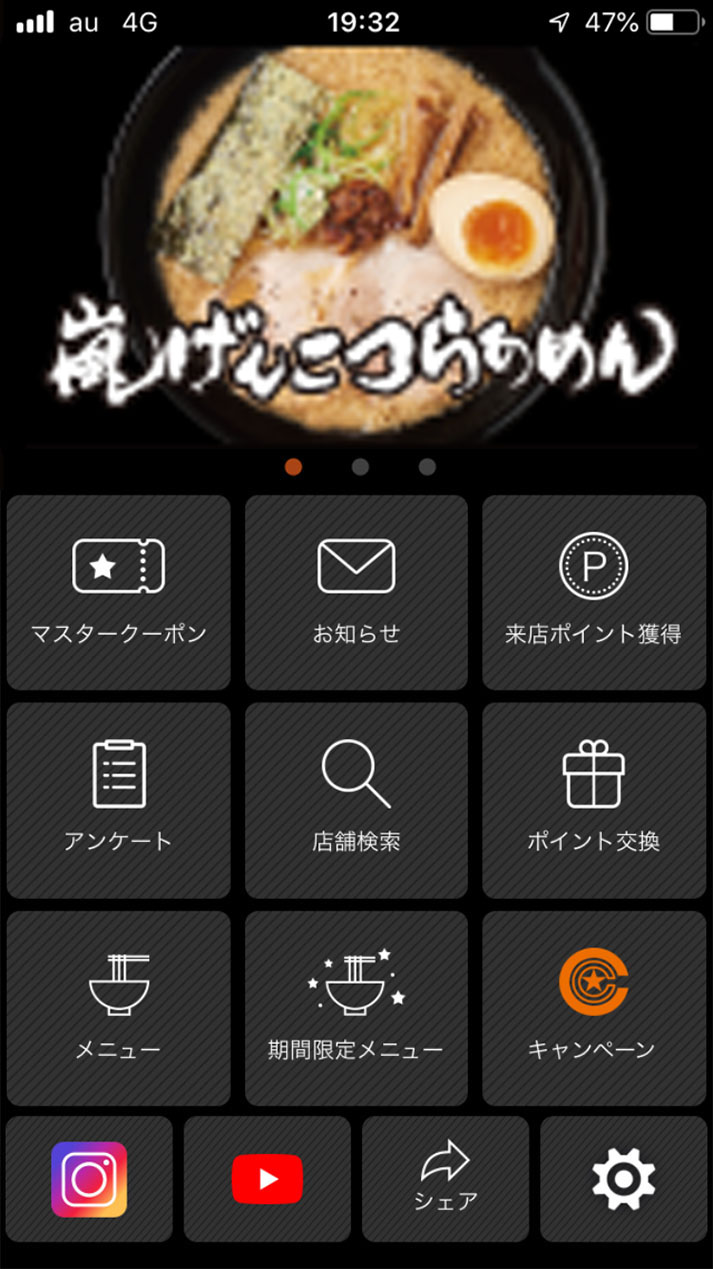Open the Instagram page
713x1269 pixels.
pos(89,1179)
